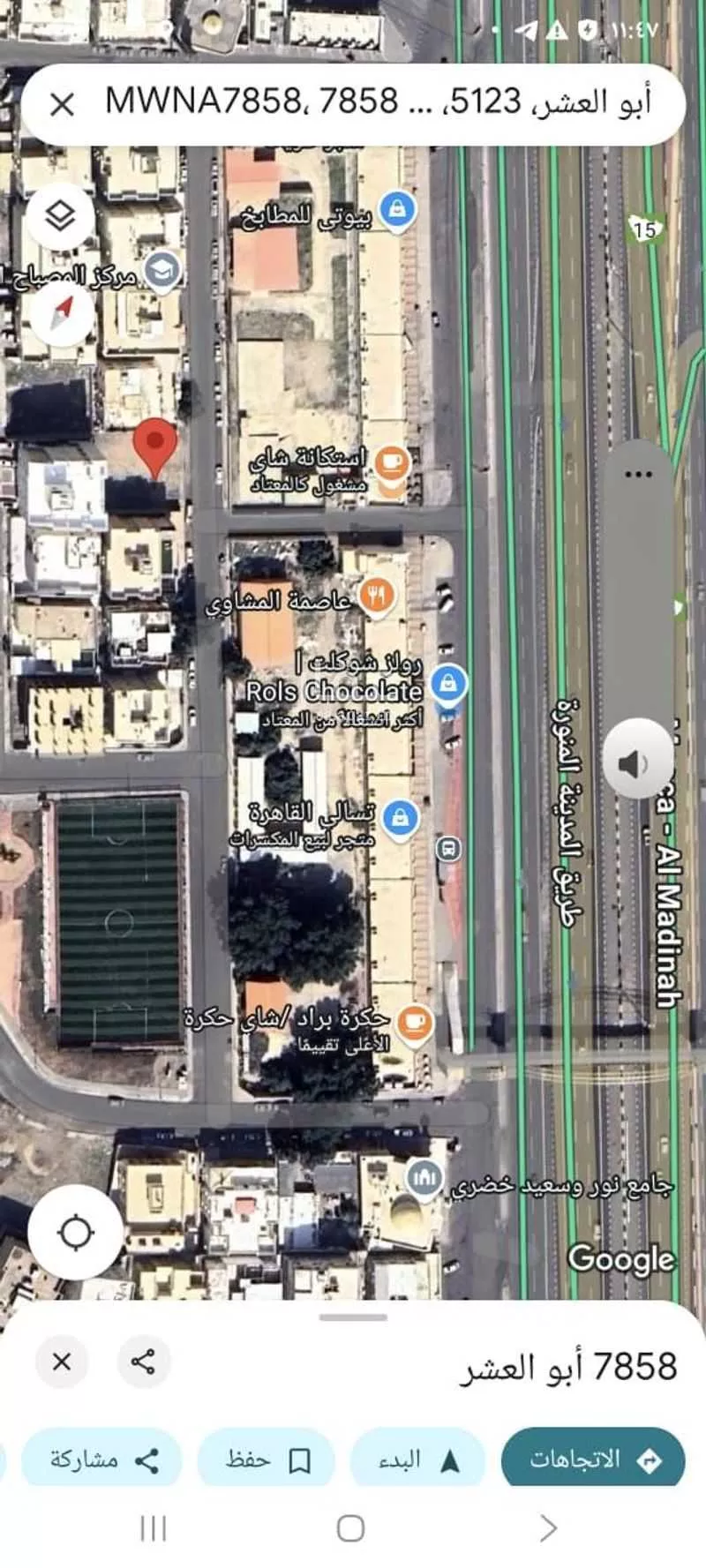Share location via round share icon
The image size is (706, 1568).
pyautogui.click(x=143, y=1362)
